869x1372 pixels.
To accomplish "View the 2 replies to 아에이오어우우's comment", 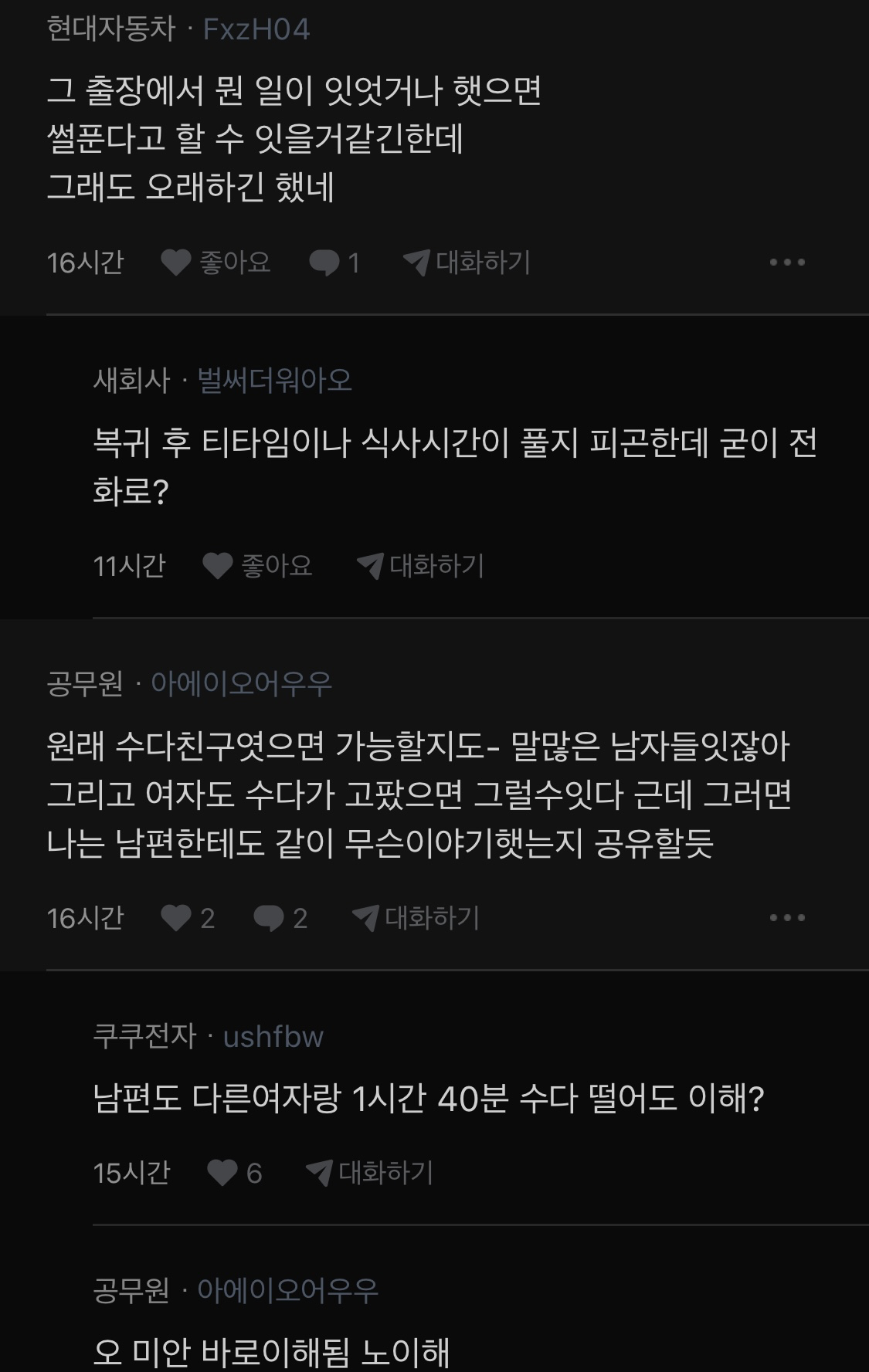I will point(280,918).
